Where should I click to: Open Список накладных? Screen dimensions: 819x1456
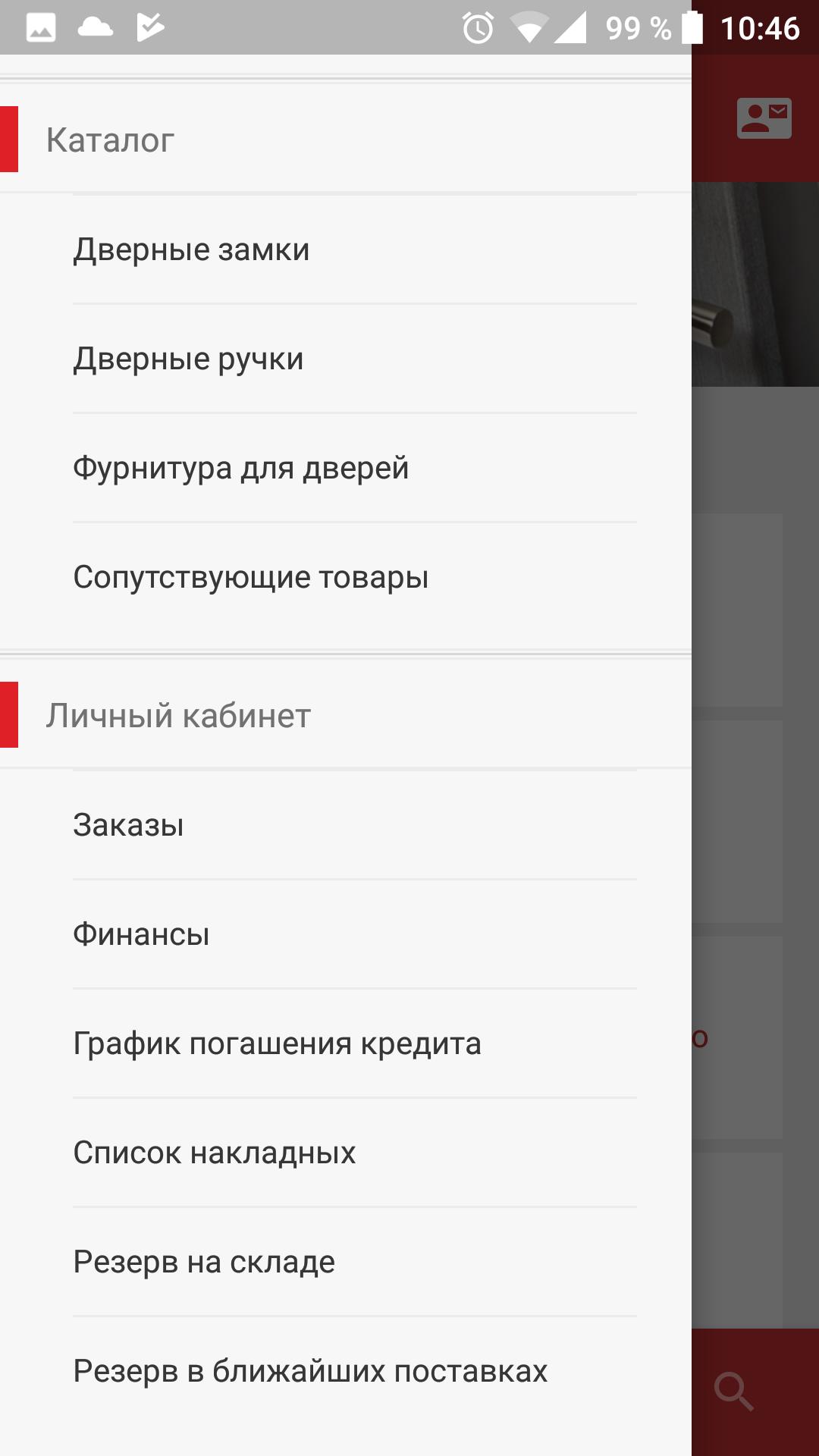(214, 1153)
